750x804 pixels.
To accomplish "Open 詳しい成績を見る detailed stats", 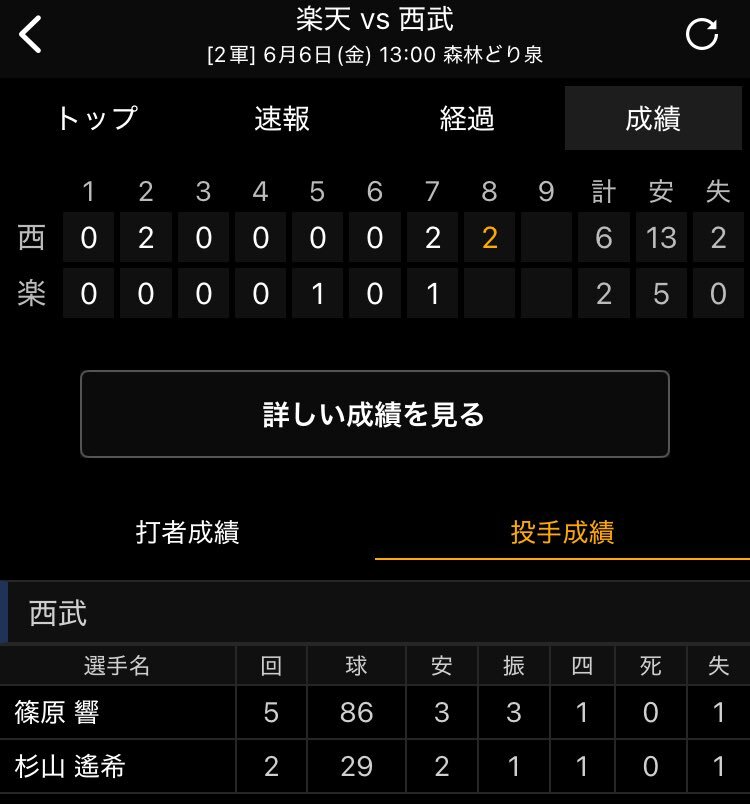I will coord(374,414).
